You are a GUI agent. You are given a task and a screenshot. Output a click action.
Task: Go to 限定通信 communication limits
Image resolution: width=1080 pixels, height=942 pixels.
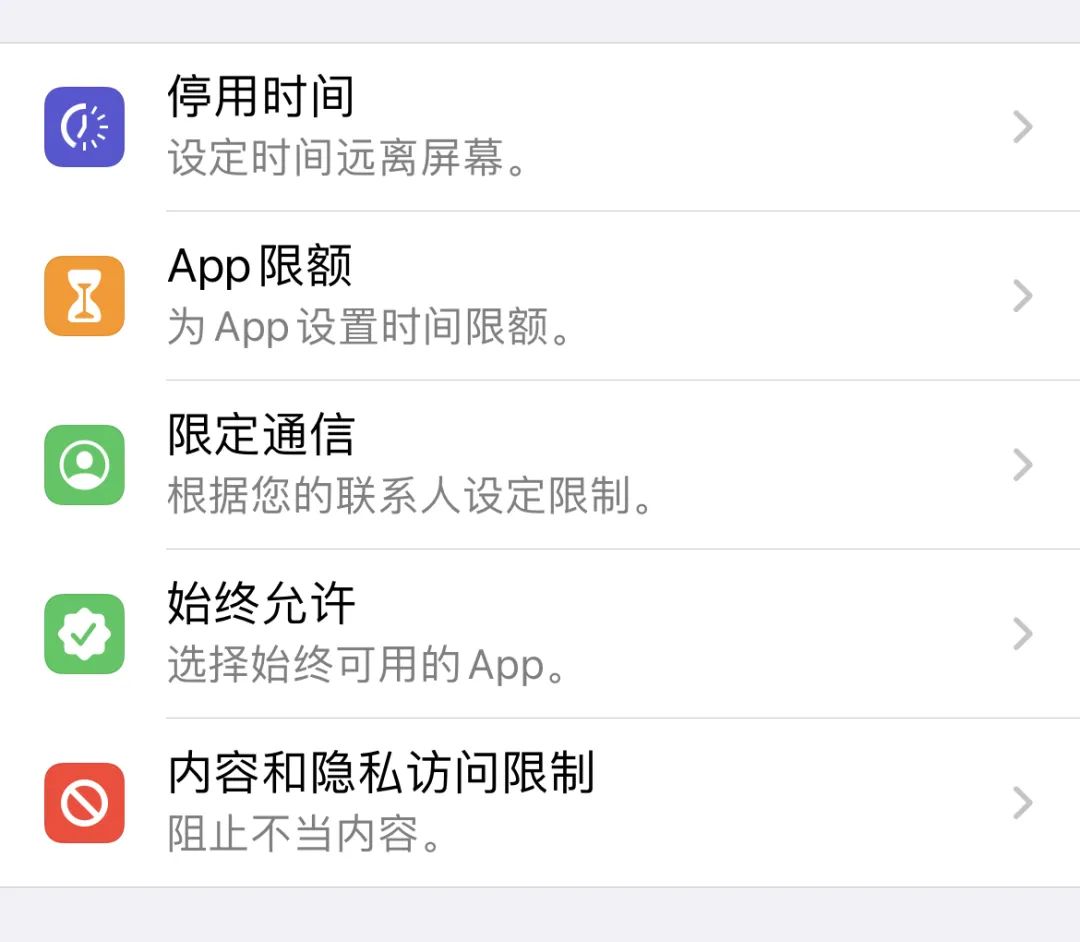tap(540, 465)
